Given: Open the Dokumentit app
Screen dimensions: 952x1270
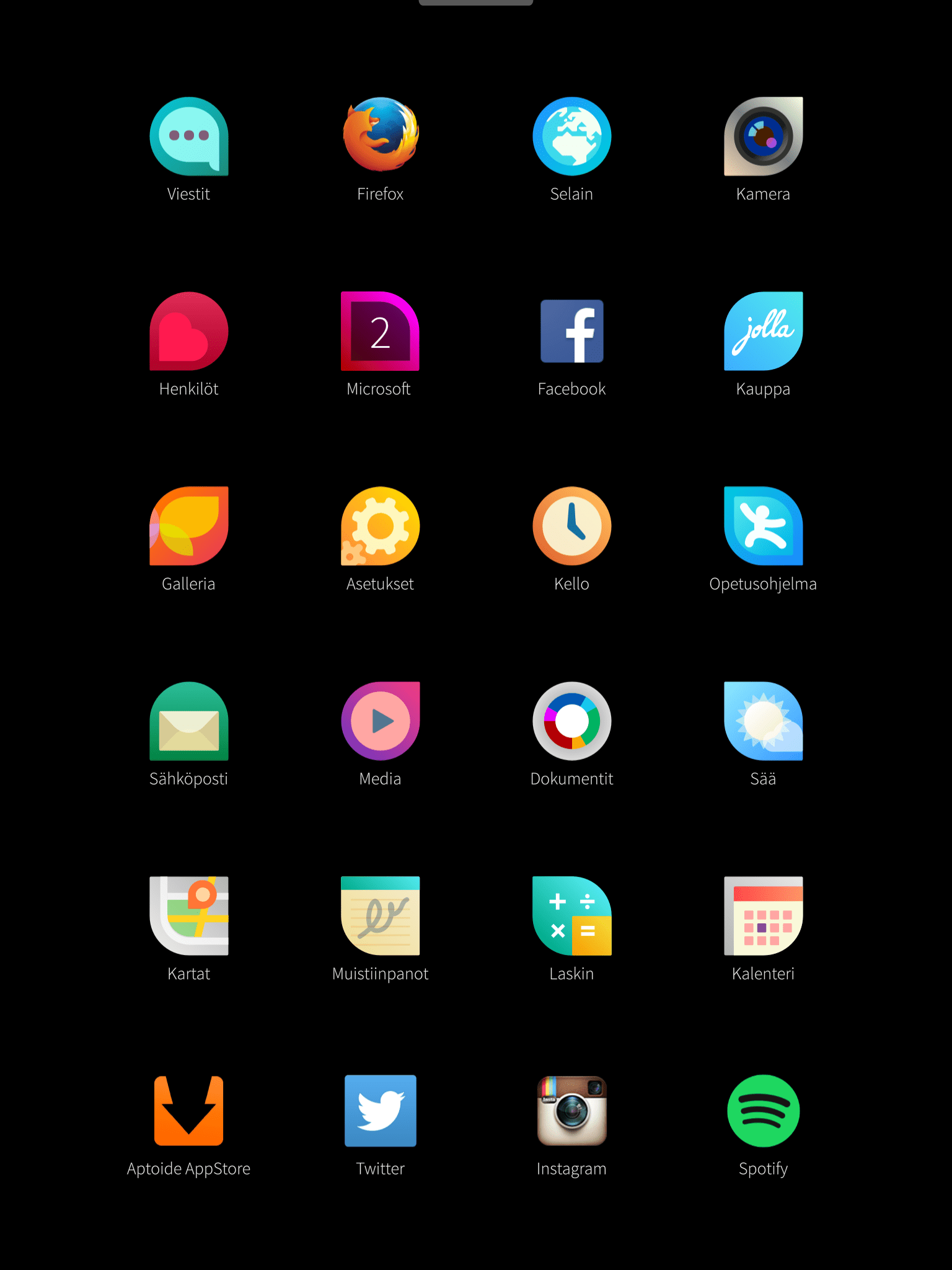Looking at the screenshot, I should coord(571,721).
